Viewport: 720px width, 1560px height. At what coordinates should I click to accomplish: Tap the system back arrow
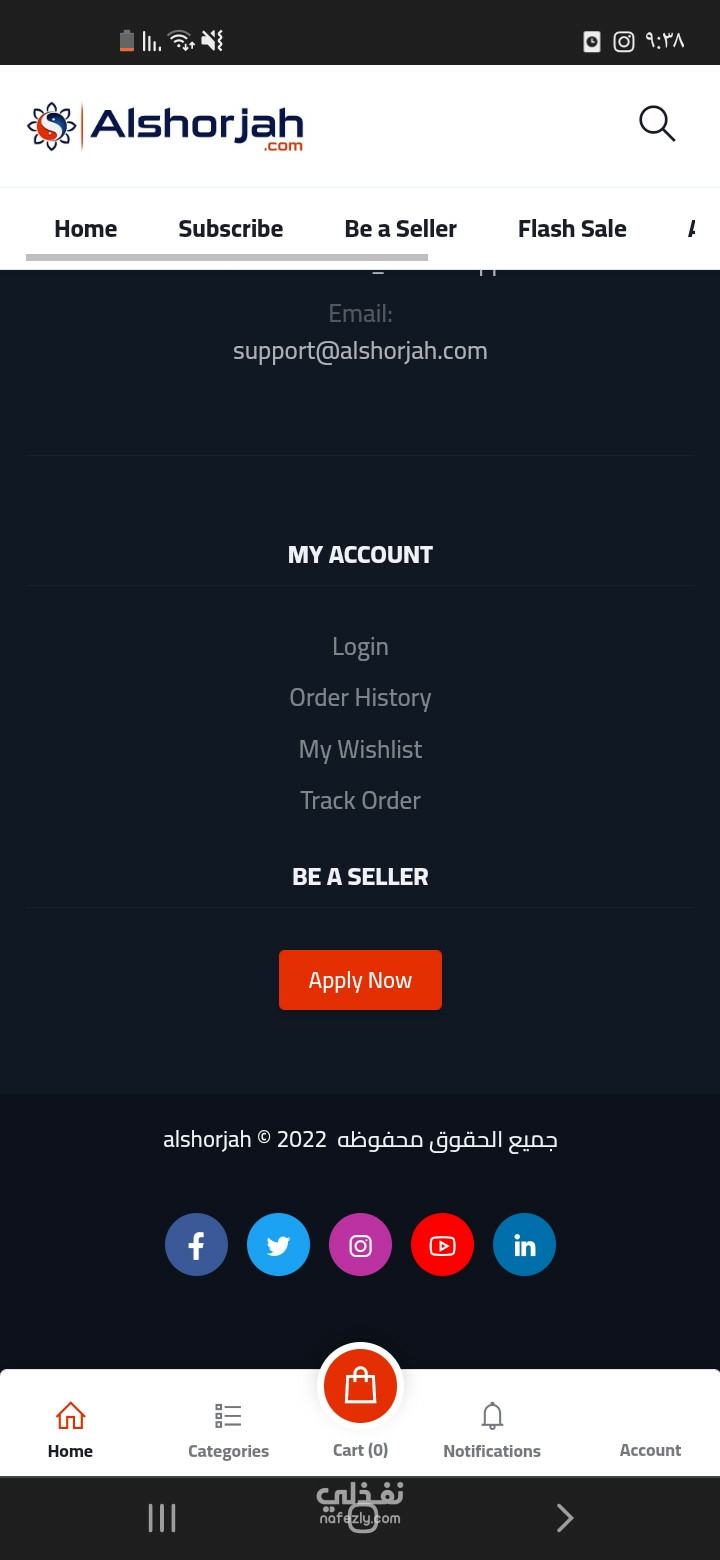pos(565,1518)
